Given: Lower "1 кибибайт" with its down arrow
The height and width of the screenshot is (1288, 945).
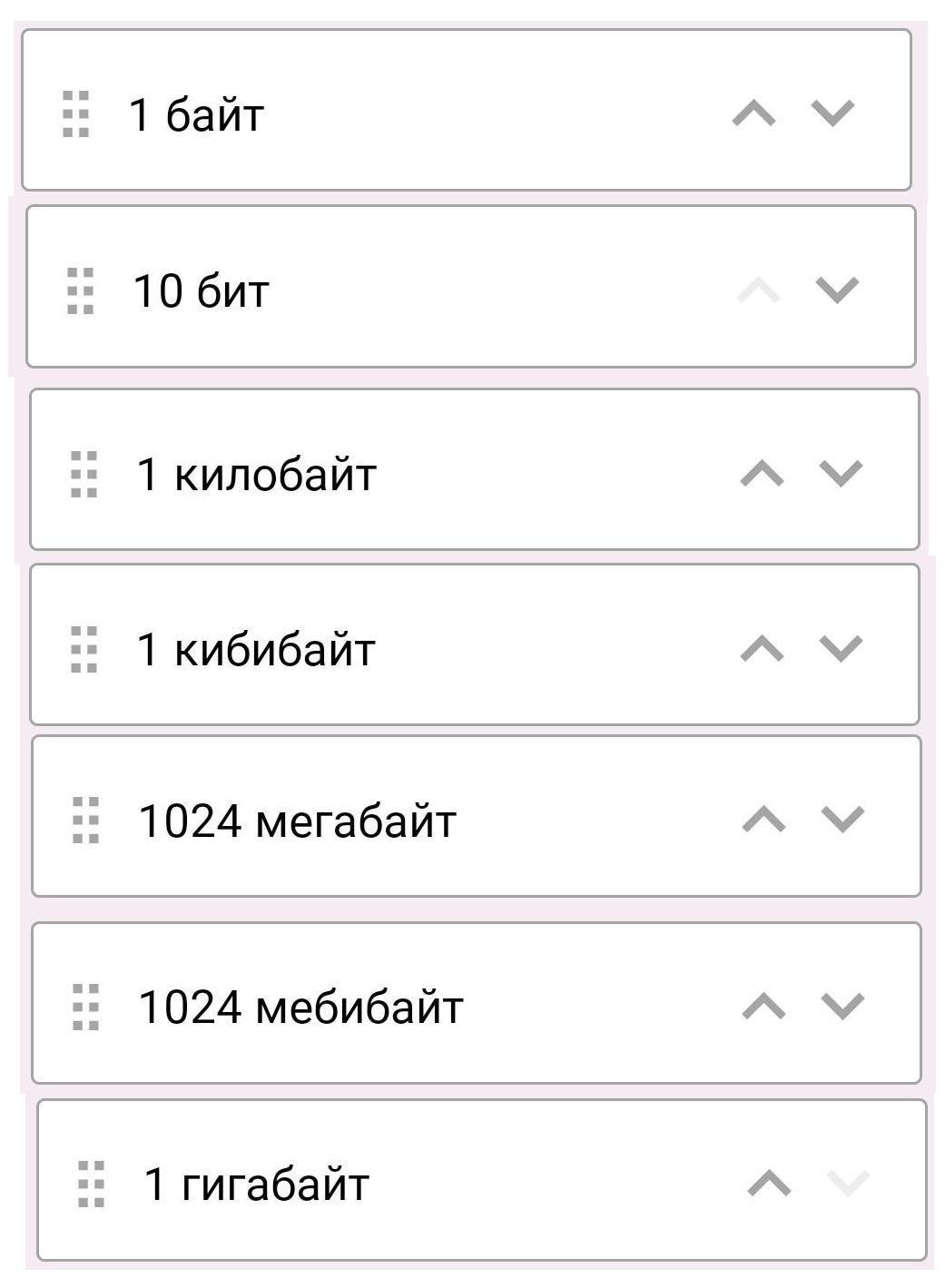Looking at the screenshot, I should click(841, 649).
